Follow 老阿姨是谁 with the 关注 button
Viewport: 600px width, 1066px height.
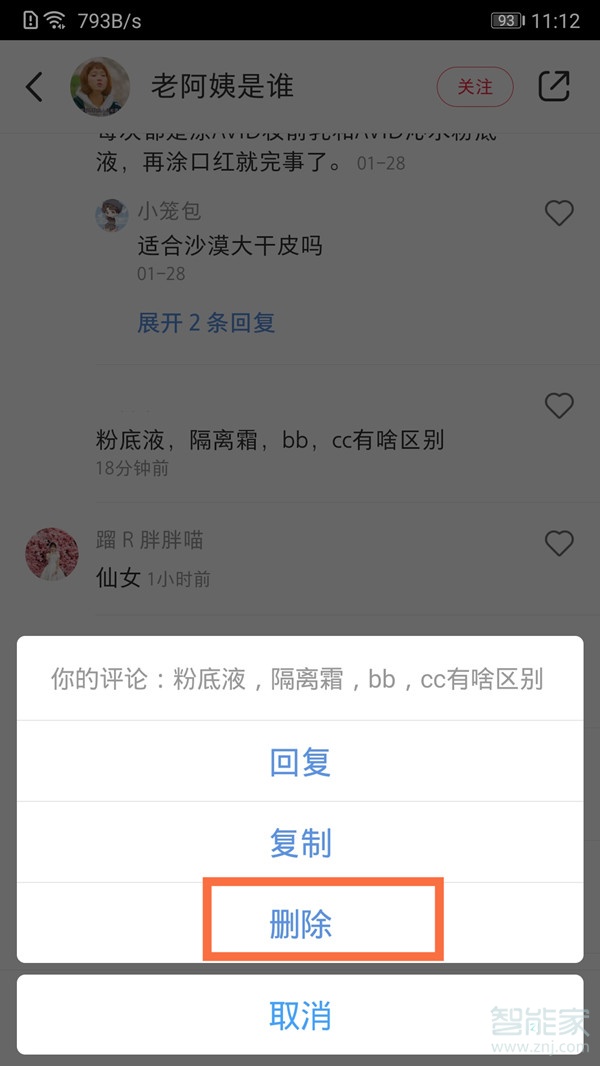tap(475, 87)
